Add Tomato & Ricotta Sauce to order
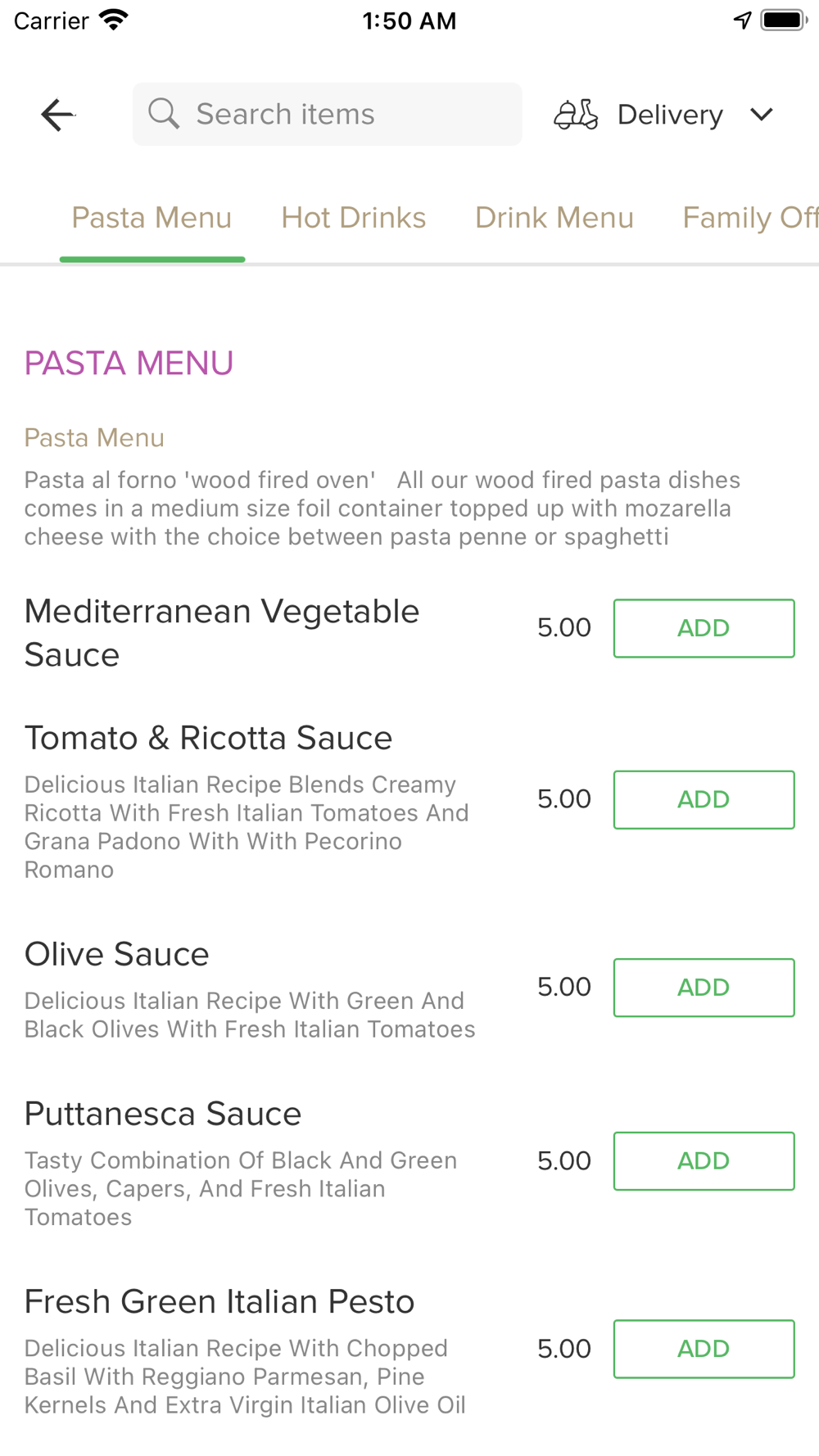 [x=704, y=799]
